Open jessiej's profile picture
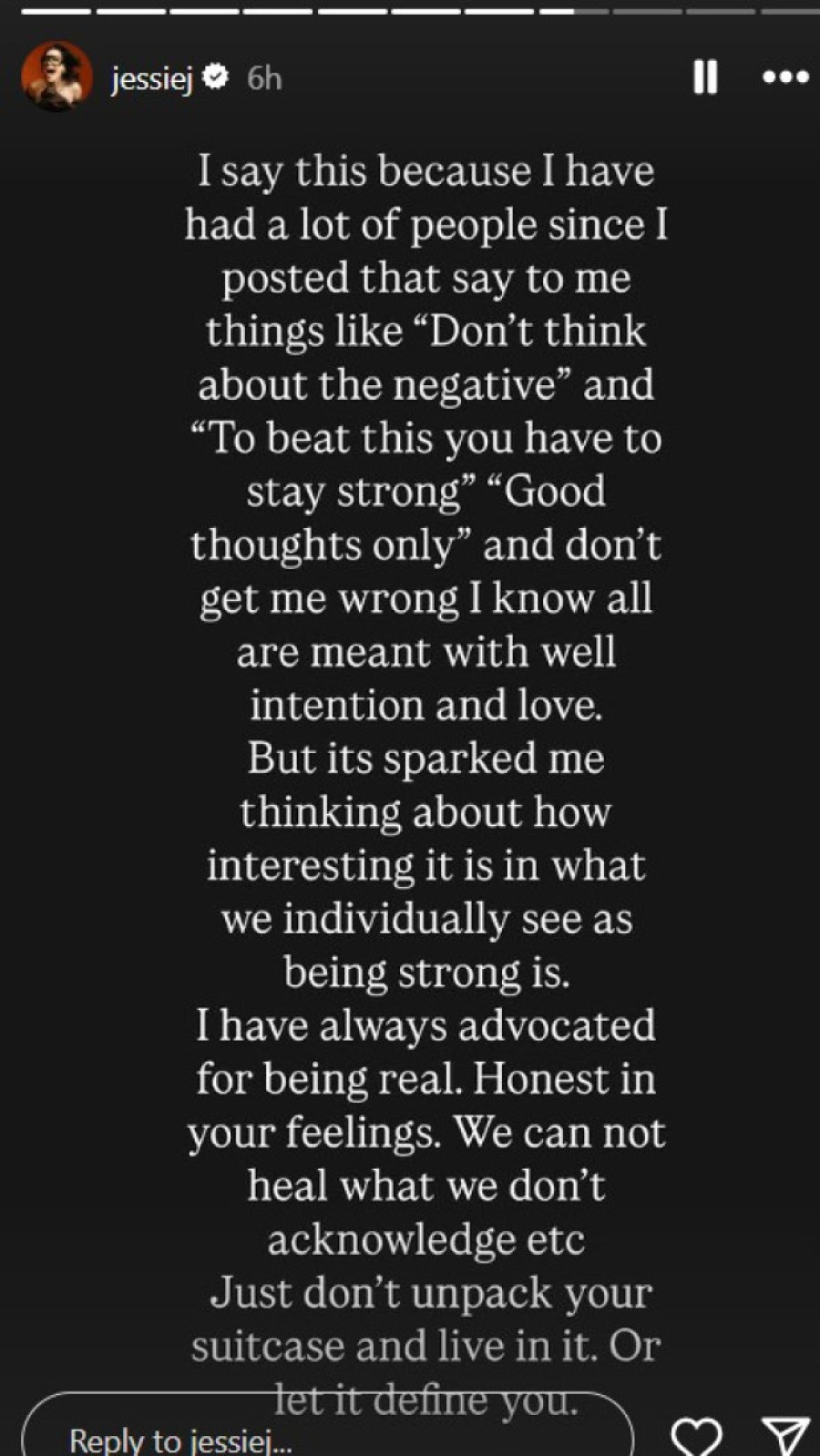Screen dimensions: 820x1456 56,77
